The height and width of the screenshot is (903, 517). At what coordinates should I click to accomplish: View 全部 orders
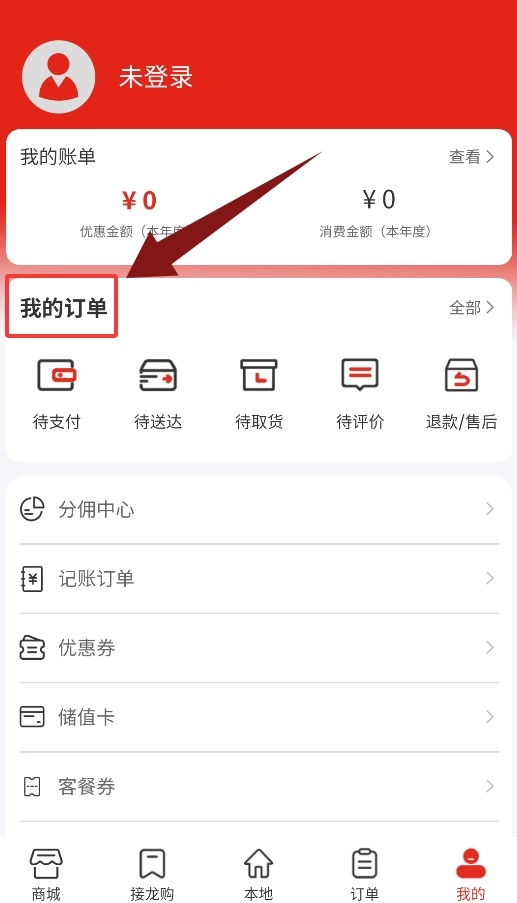coord(472,308)
